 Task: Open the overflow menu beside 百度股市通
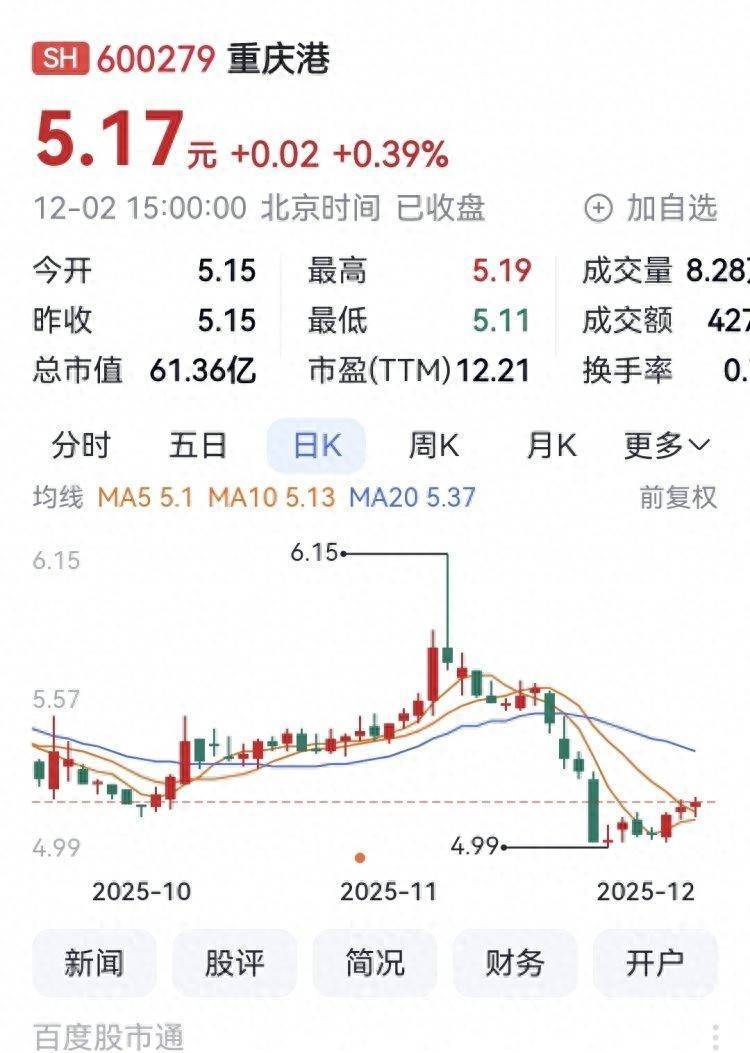(x=716, y=1037)
